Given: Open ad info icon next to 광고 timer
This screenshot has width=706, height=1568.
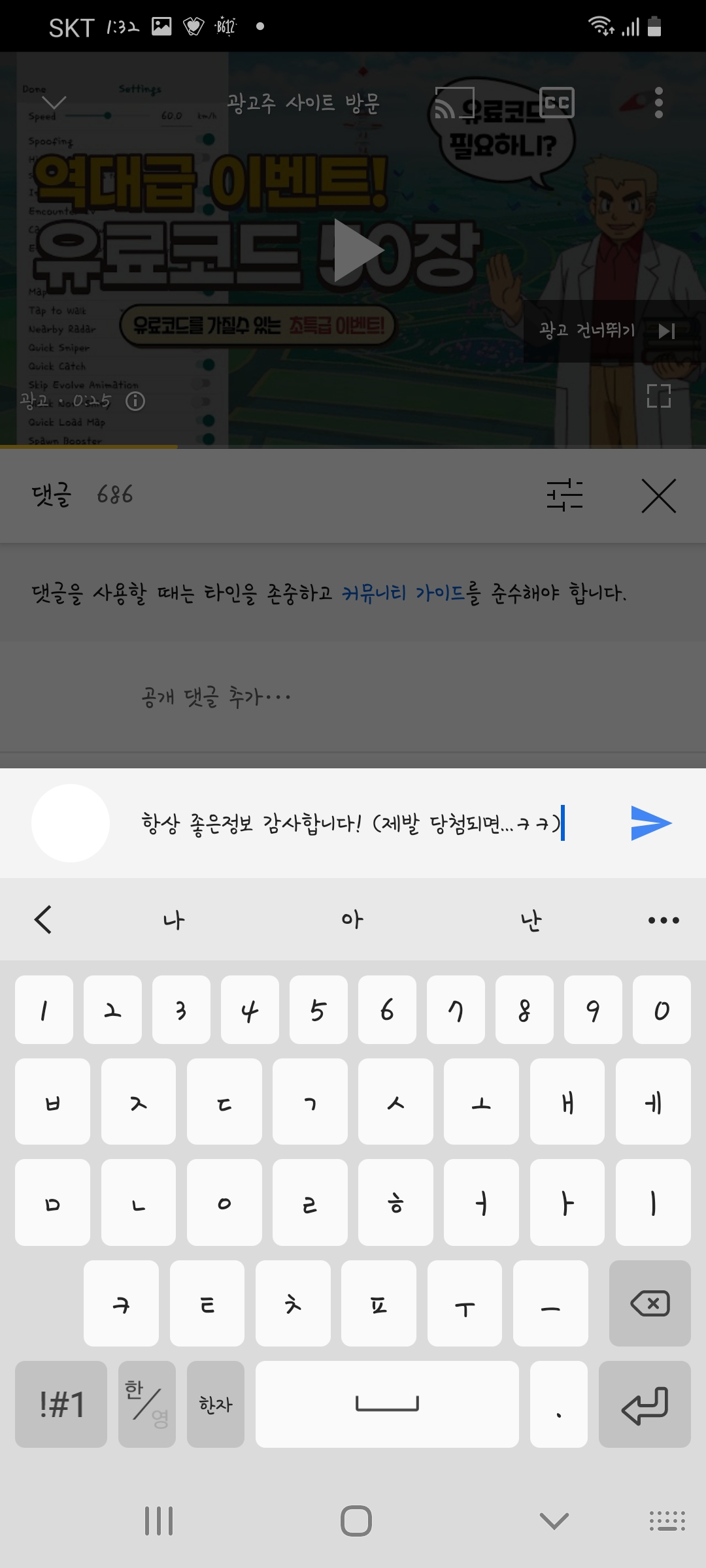Looking at the screenshot, I should pos(135,400).
